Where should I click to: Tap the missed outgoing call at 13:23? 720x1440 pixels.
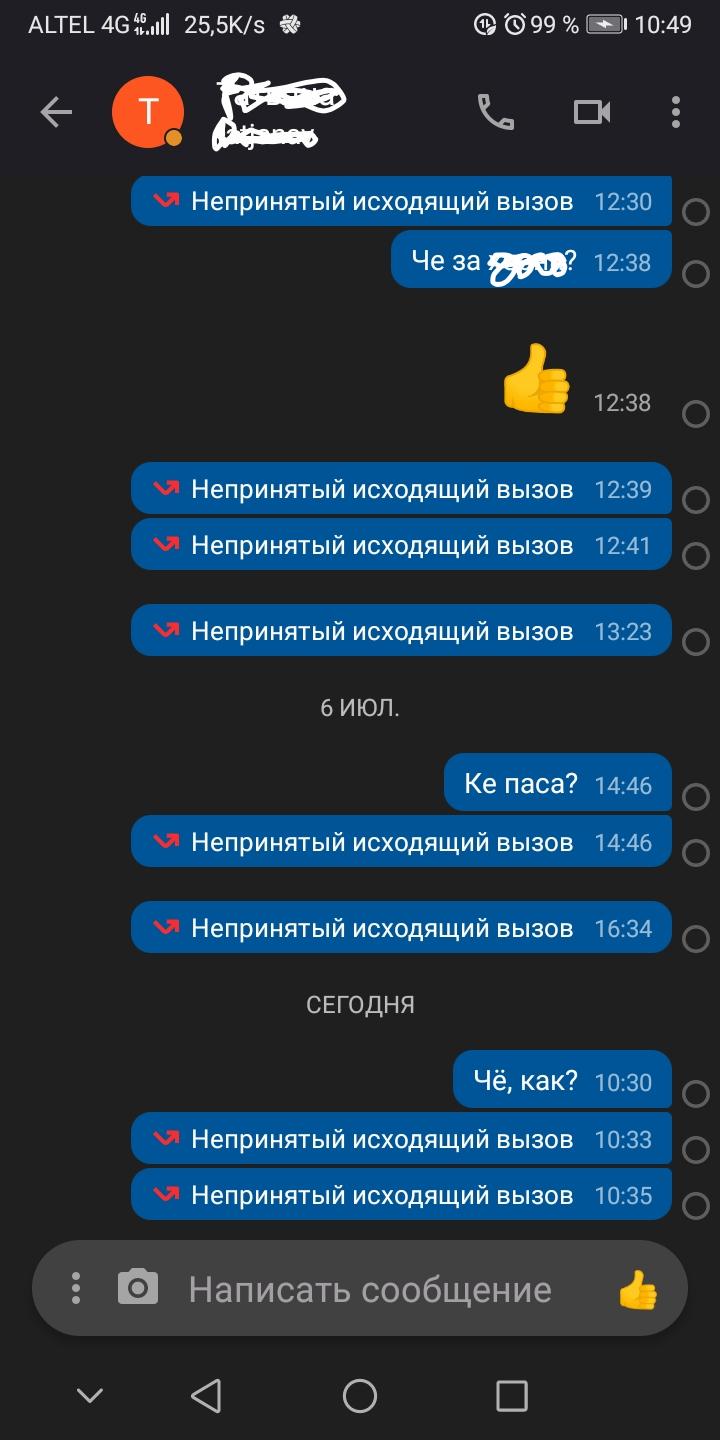pyautogui.click(x=401, y=631)
